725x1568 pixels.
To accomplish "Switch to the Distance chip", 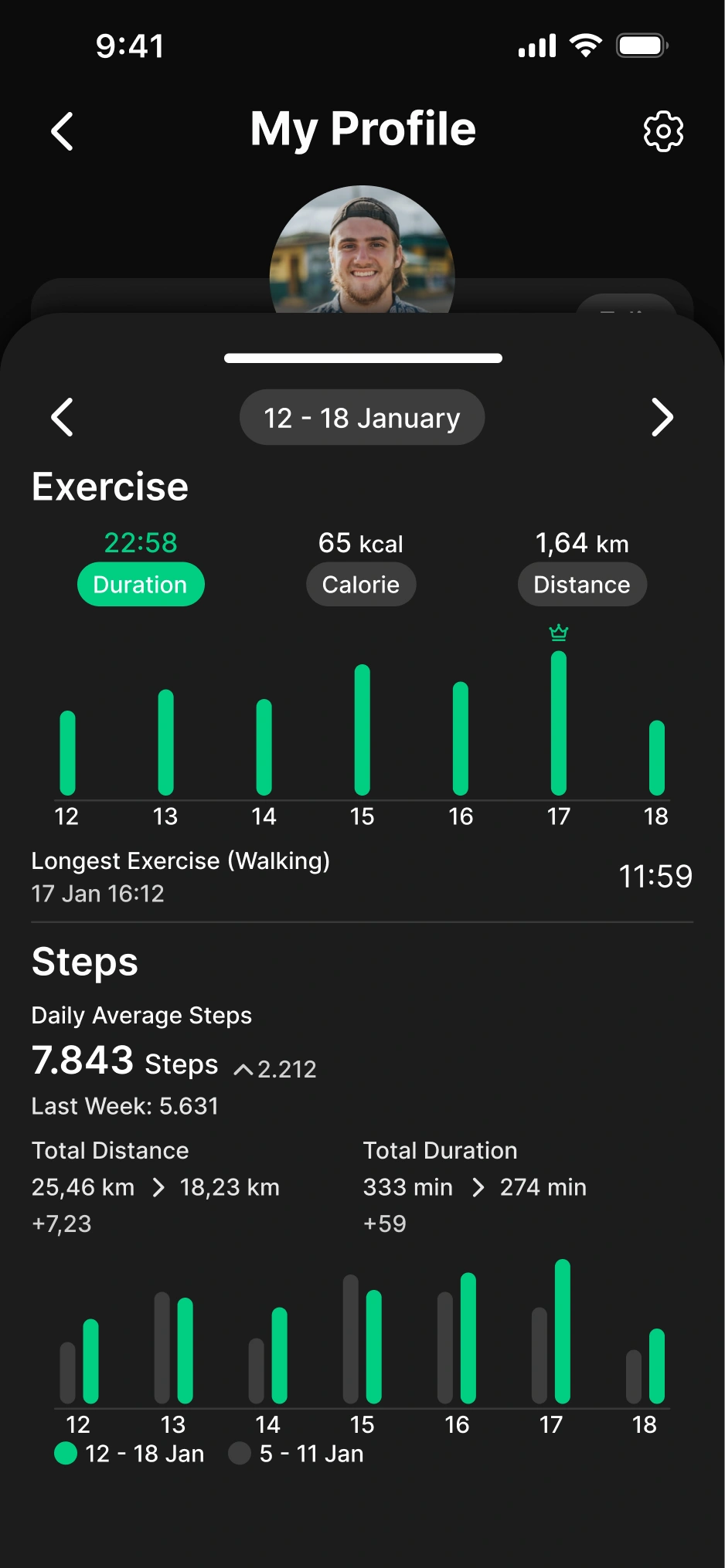I will pyautogui.click(x=581, y=585).
